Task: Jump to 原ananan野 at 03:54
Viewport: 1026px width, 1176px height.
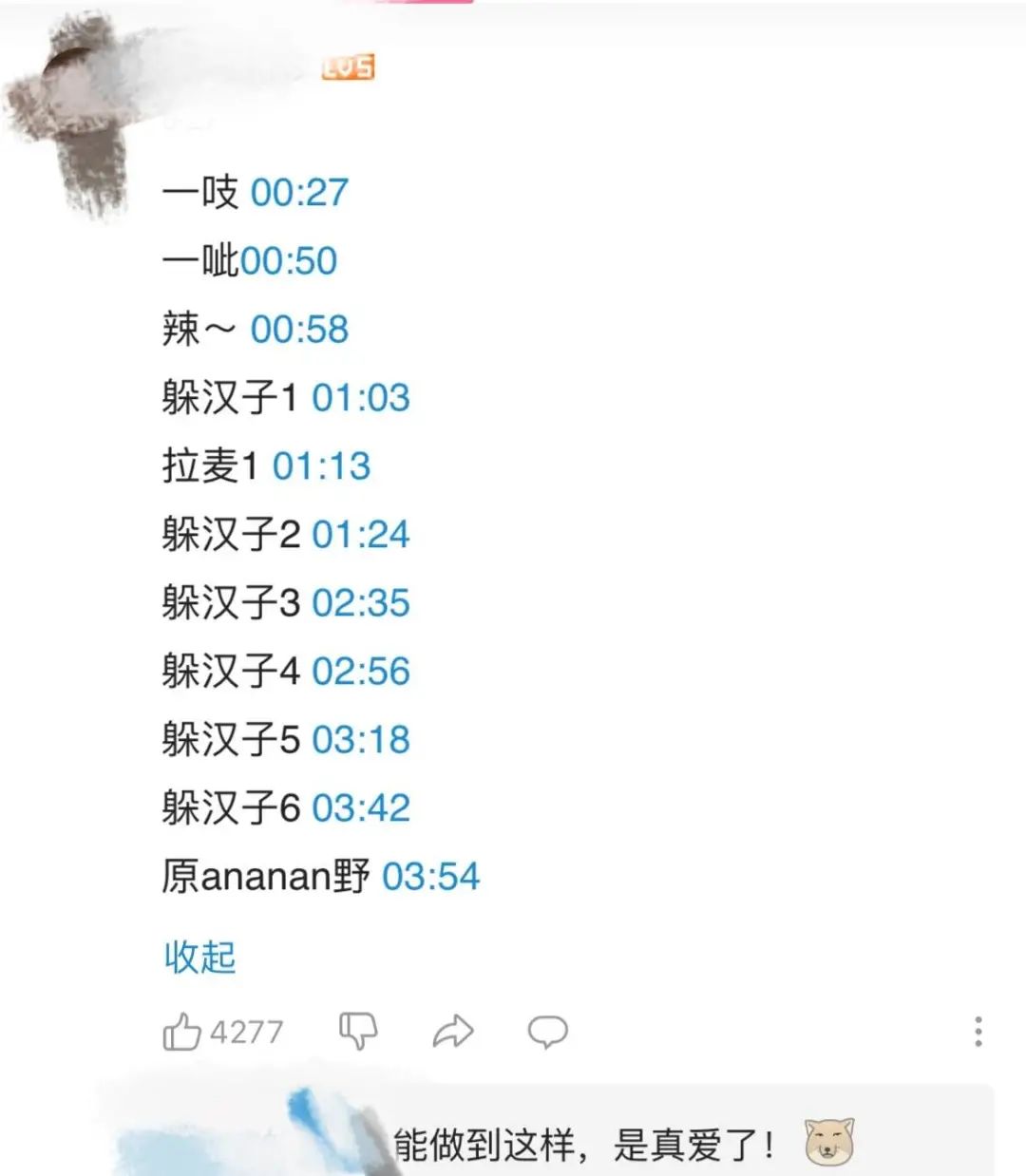Action: (x=433, y=878)
